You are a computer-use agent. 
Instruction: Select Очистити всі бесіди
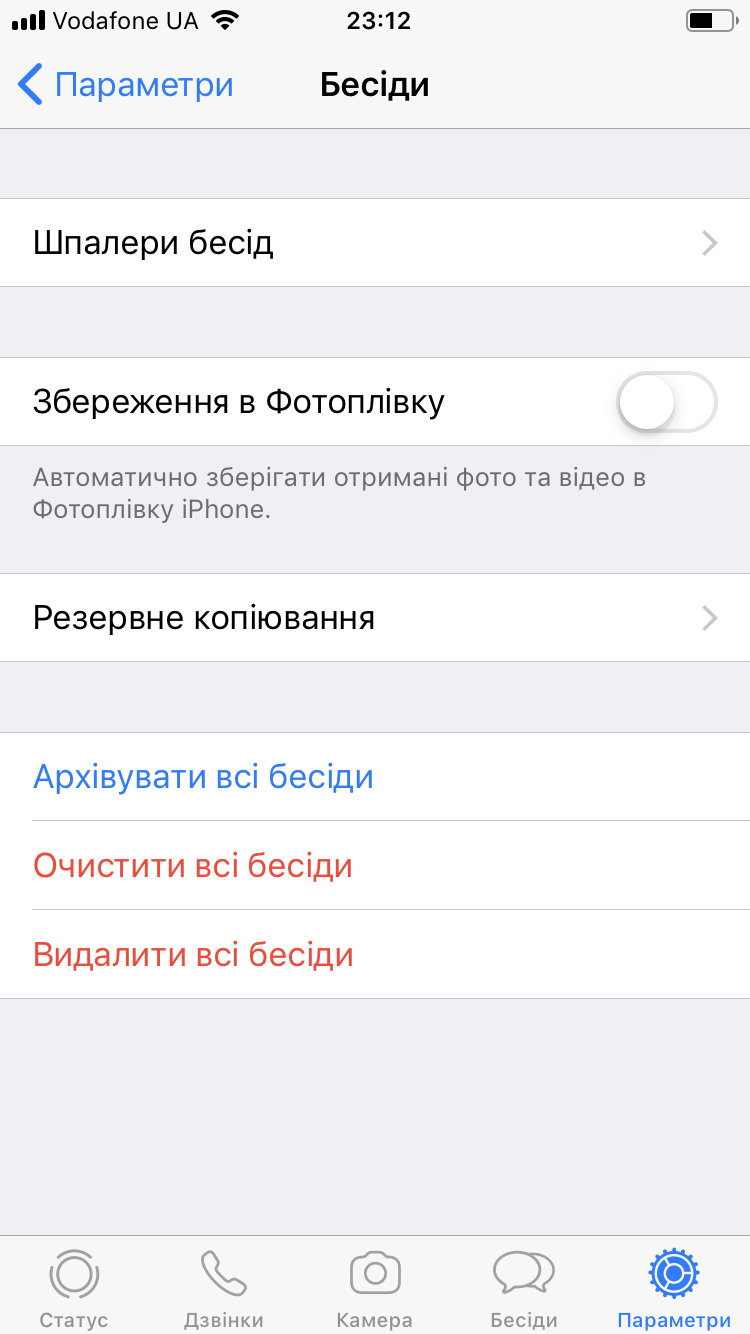tap(193, 865)
